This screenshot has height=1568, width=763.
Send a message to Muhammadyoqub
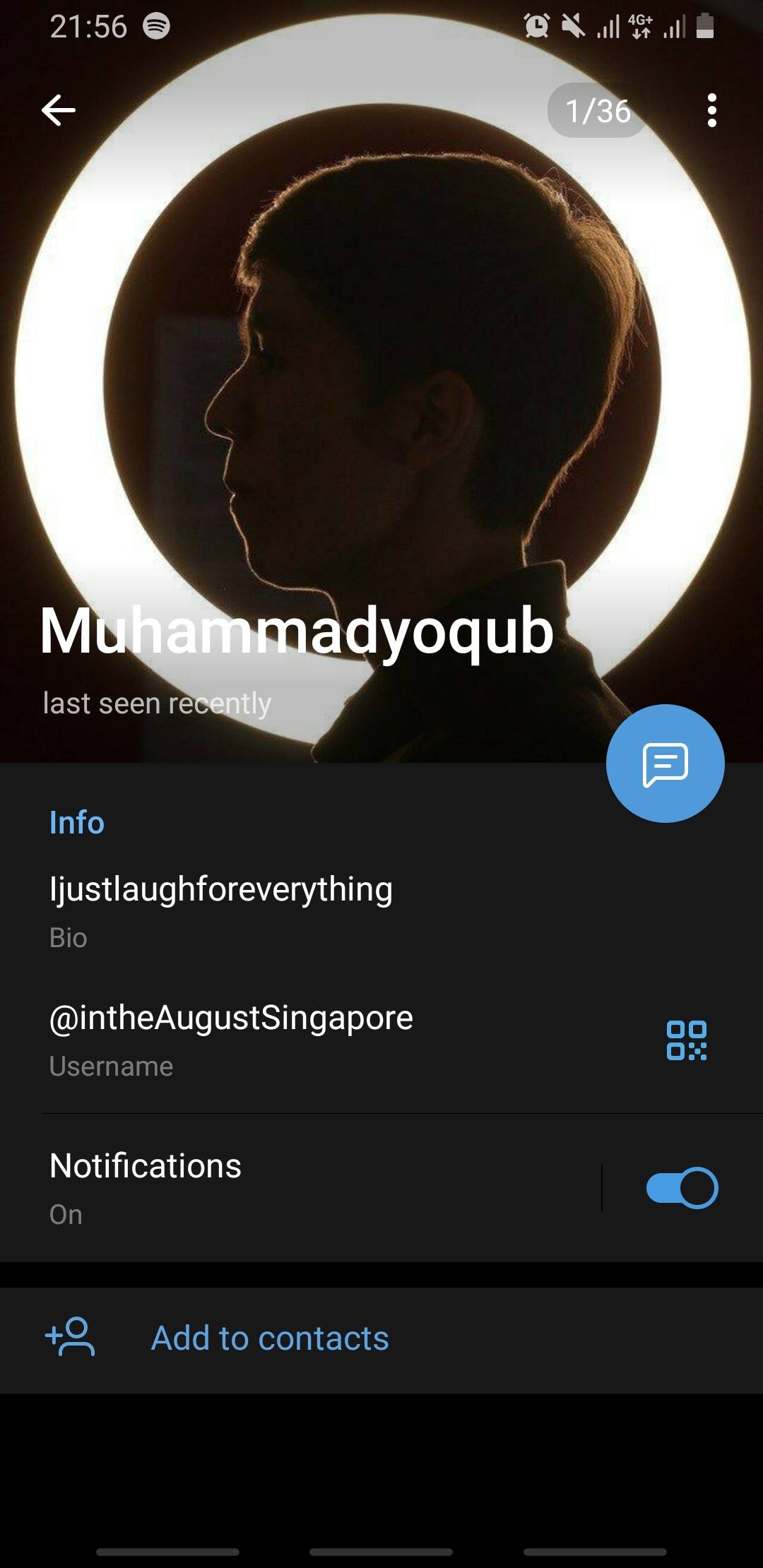pyautogui.click(x=665, y=764)
